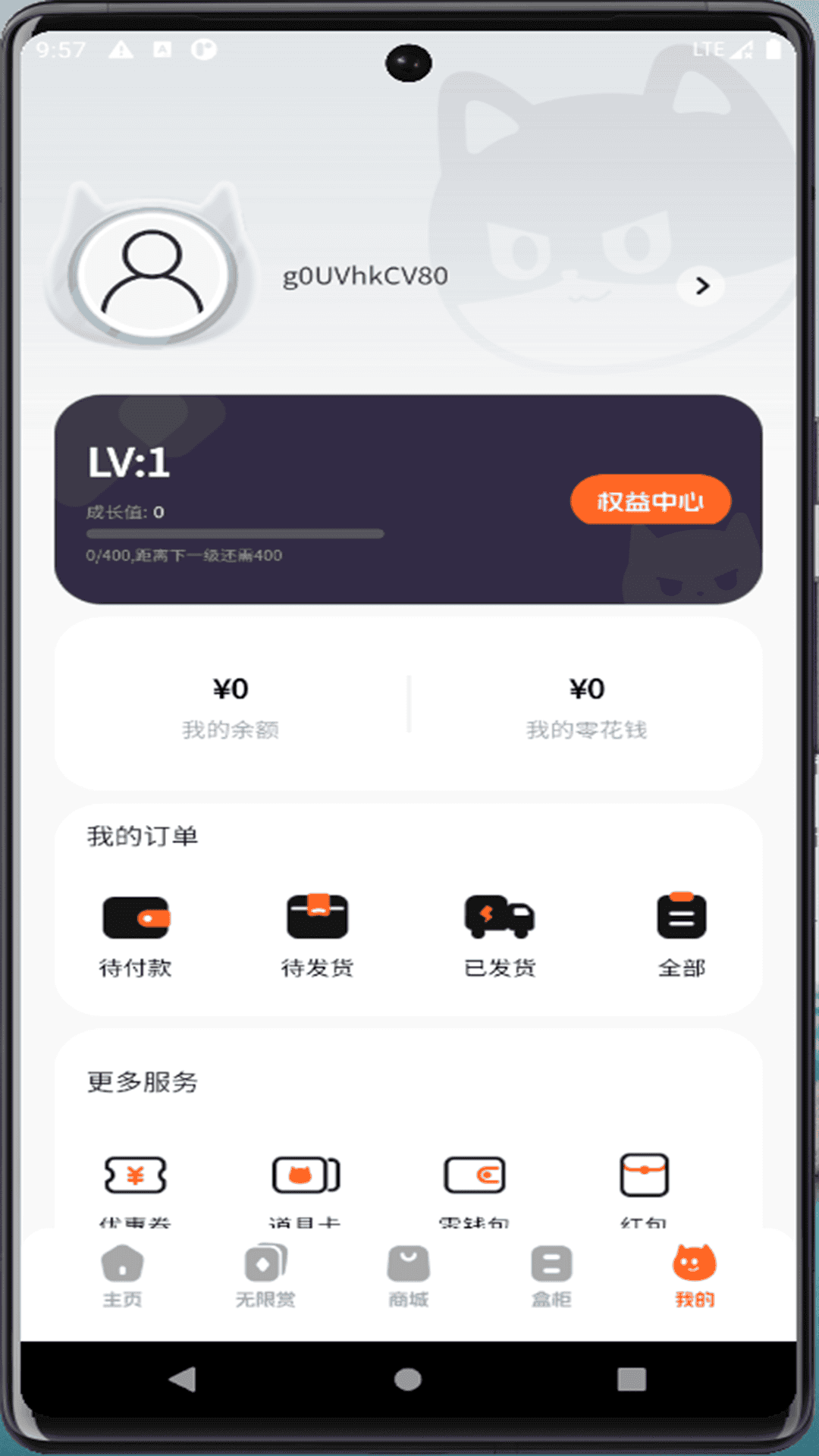The height and width of the screenshot is (1456, 819).
Task: View 全部 orders
Action: pyautogui.click(x=681, y=935)
